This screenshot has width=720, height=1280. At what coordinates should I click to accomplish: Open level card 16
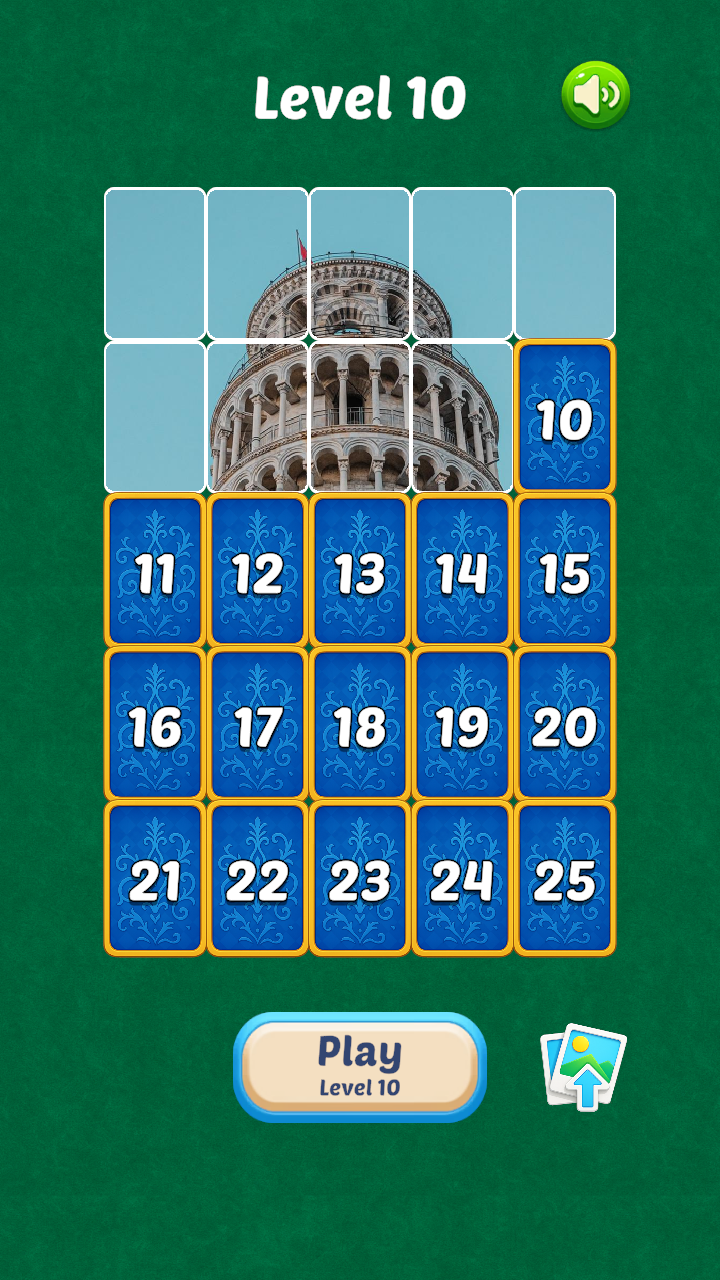[155, 725]
